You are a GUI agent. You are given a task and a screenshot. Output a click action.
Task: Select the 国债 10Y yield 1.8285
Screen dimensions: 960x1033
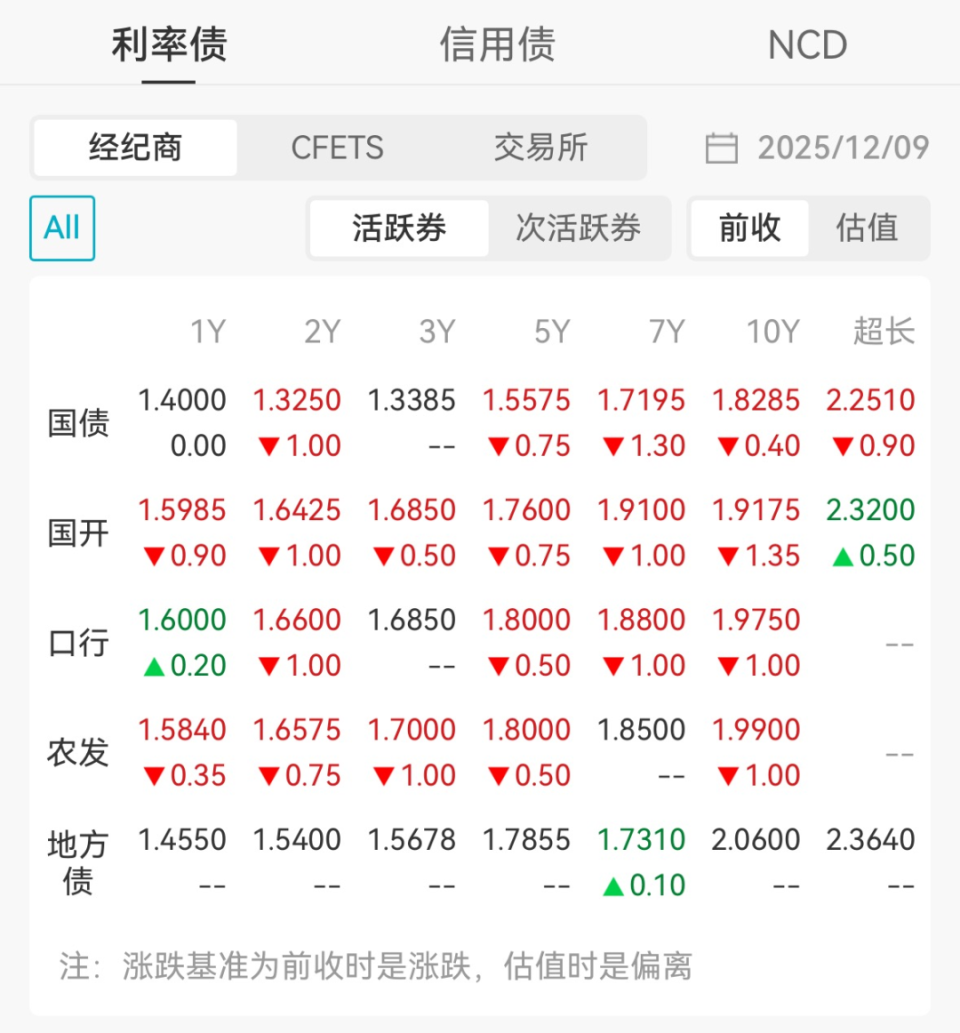757,399
